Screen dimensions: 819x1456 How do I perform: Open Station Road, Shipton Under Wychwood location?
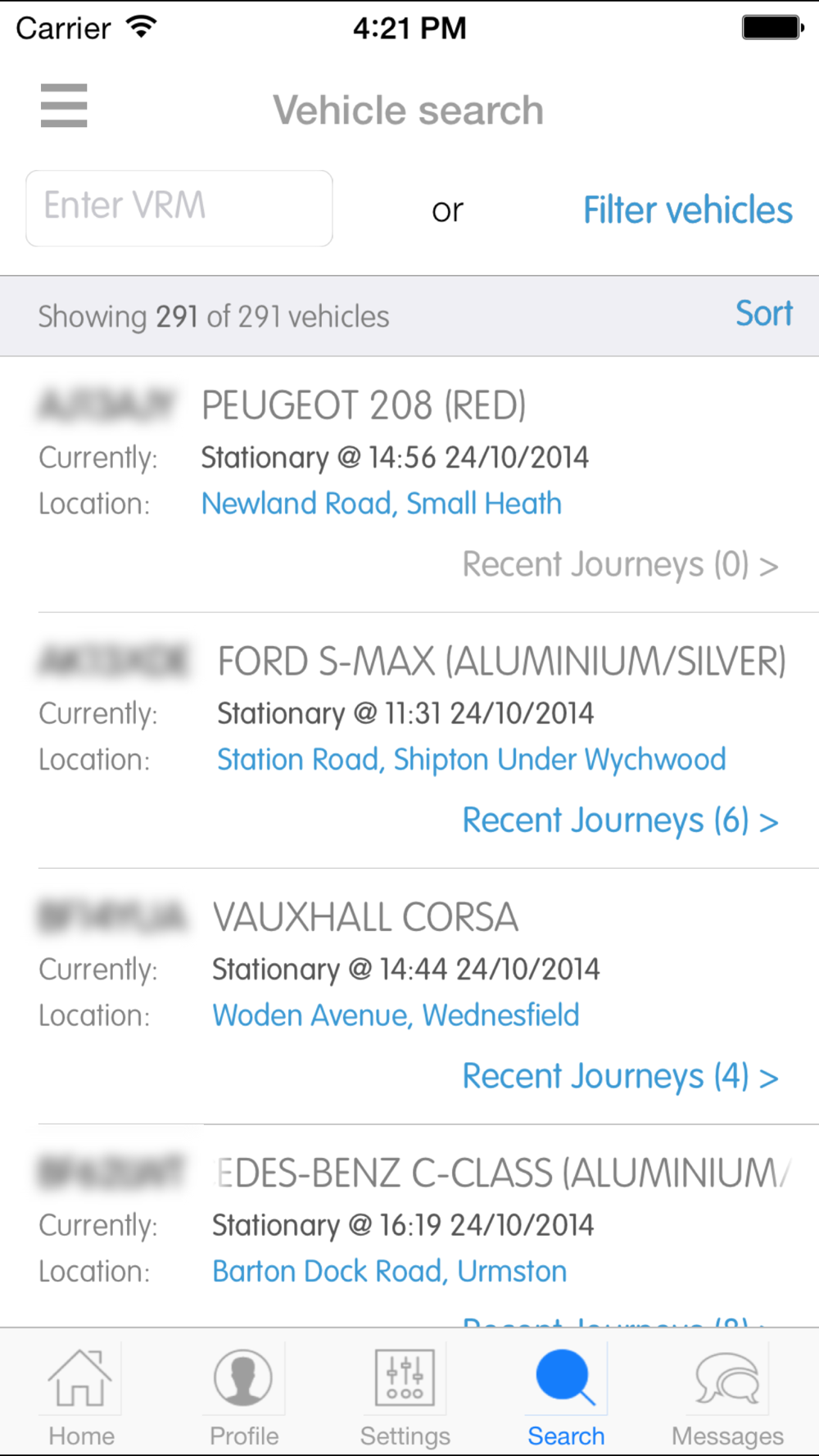coord(471,760)
